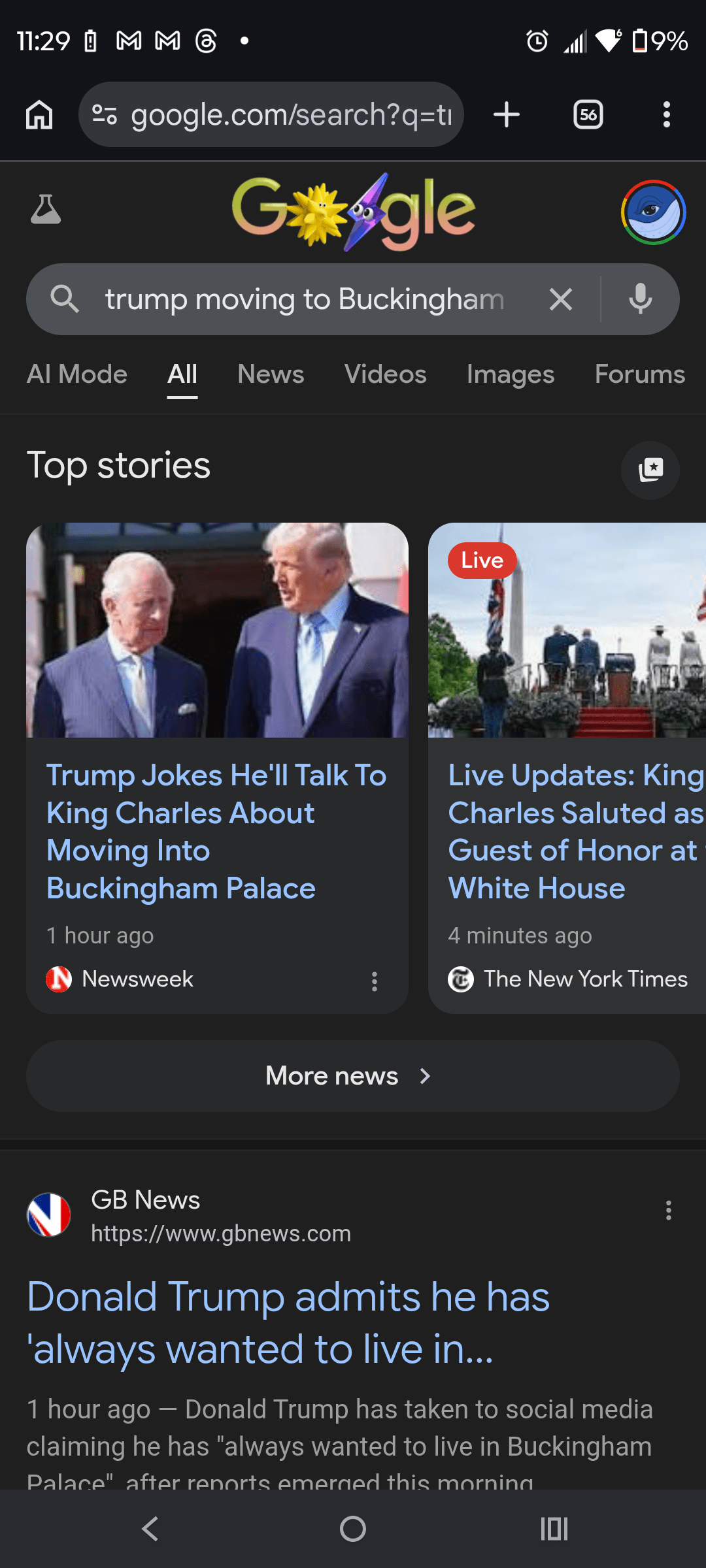This screenshot has height=1568, width=706.
Task: Switch to the News results tab
Action: [x=271, y=374]
